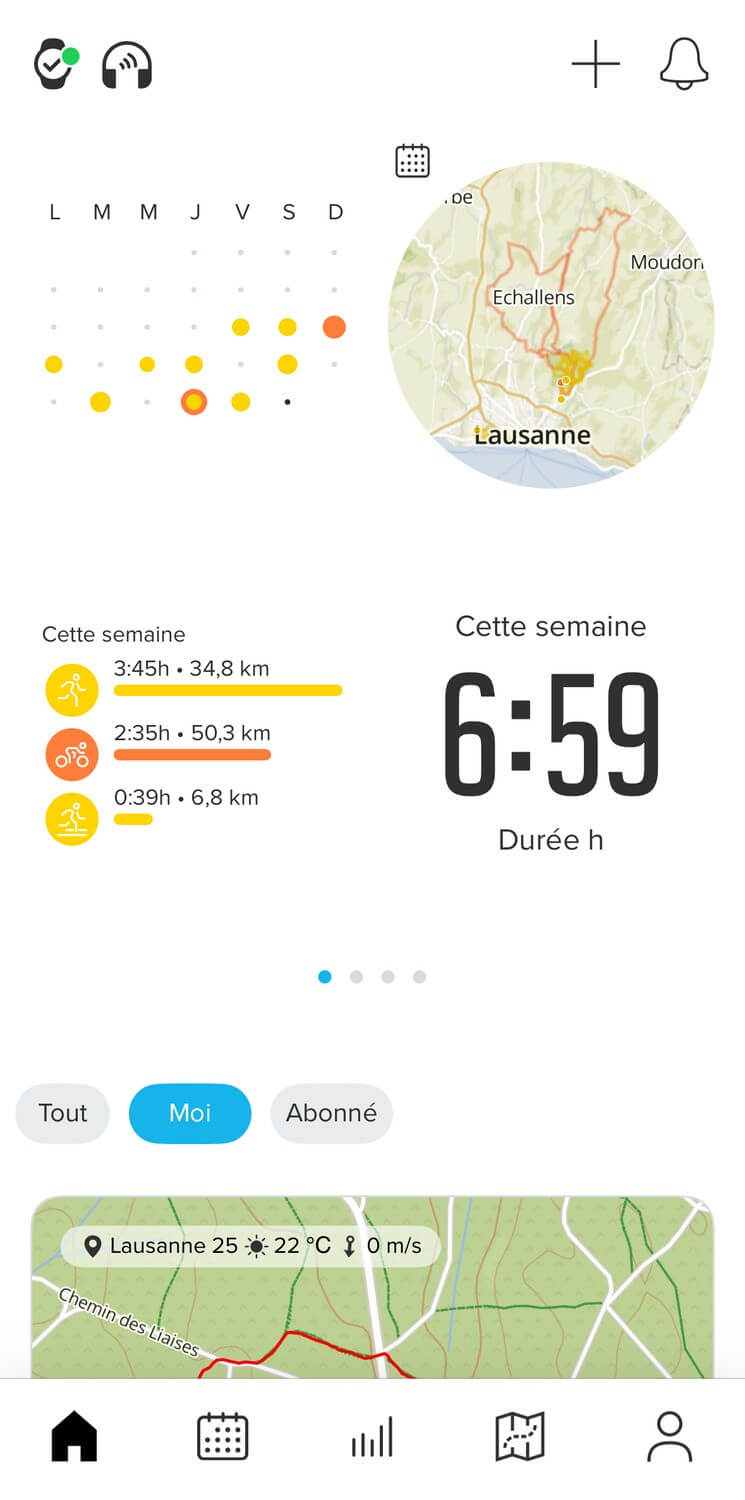Open the headphones device icon
The height and width of the screenshot is (1500, 745).
127,66
